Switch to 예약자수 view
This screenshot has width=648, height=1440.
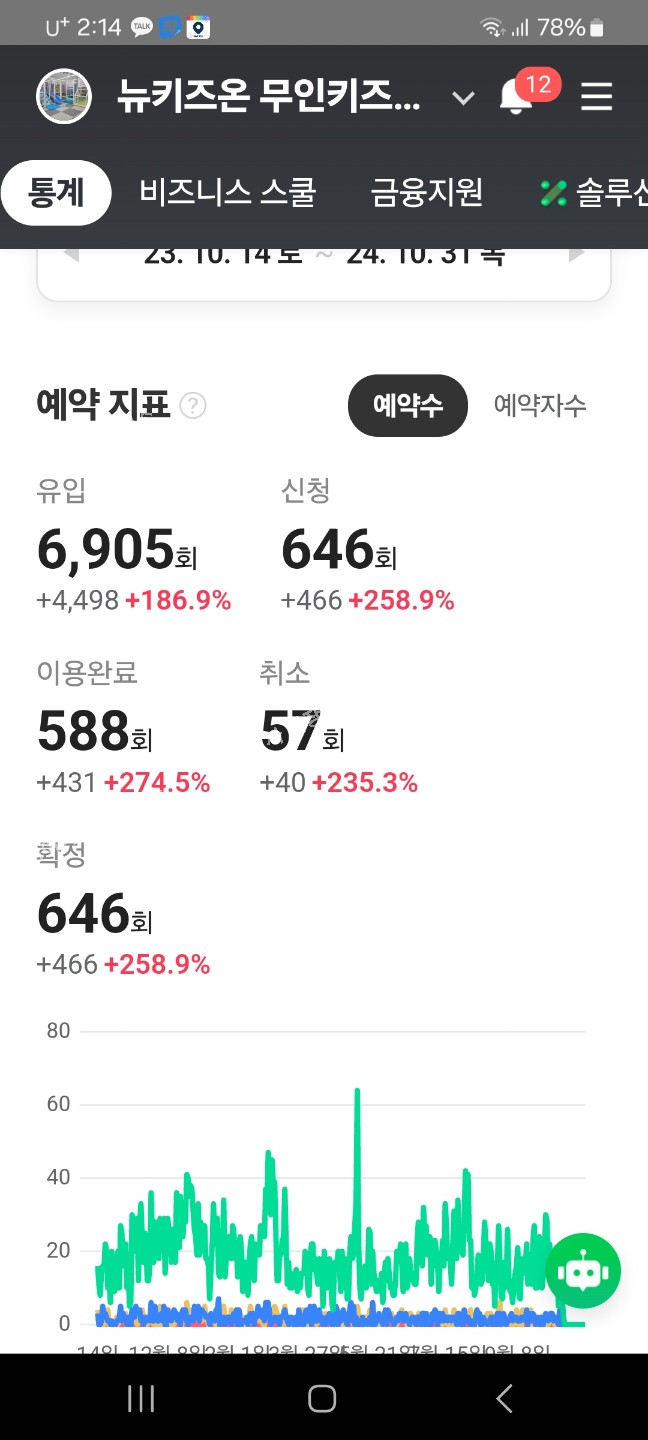point(540,405)
